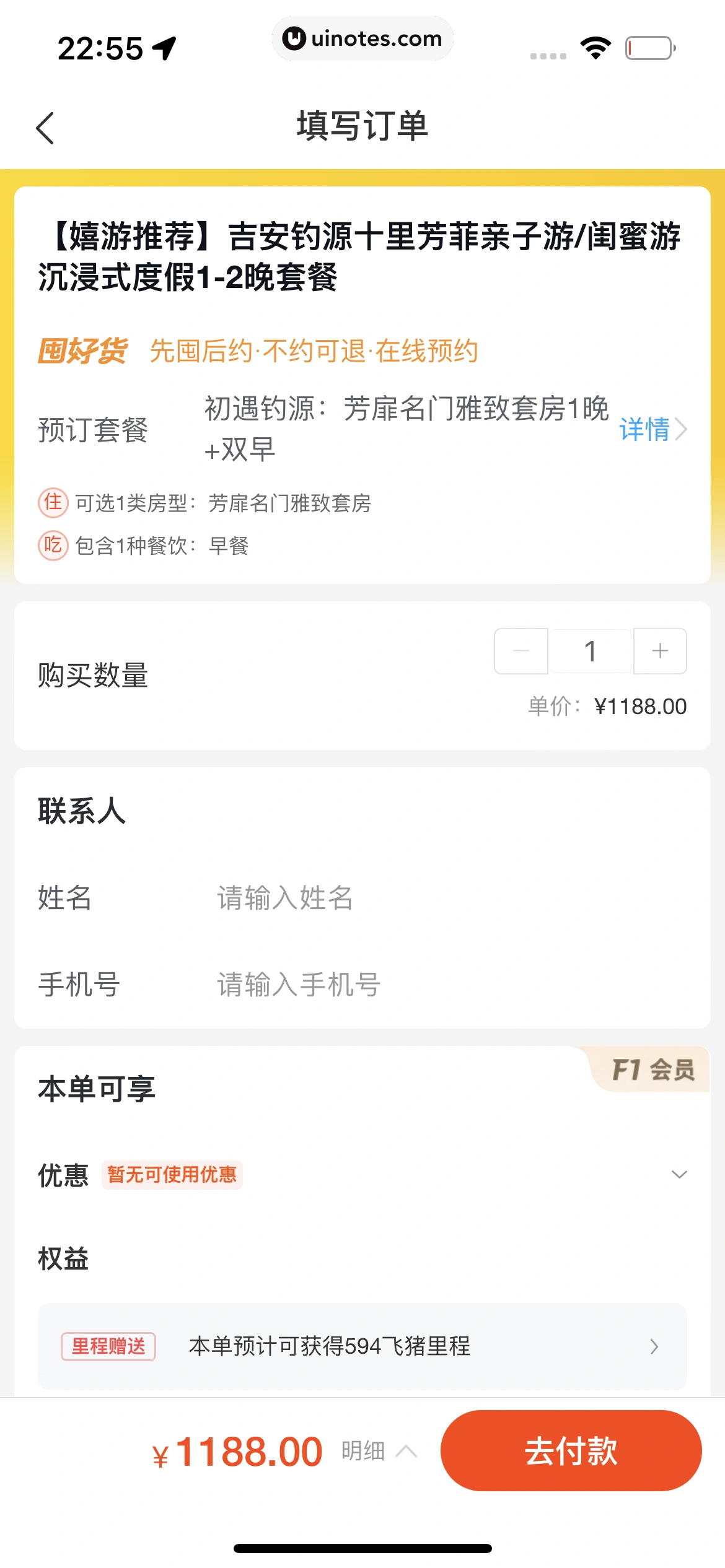Increase purchase quantity with the plus button
This screenshot has width=725, height=1568.
[660, 651]
